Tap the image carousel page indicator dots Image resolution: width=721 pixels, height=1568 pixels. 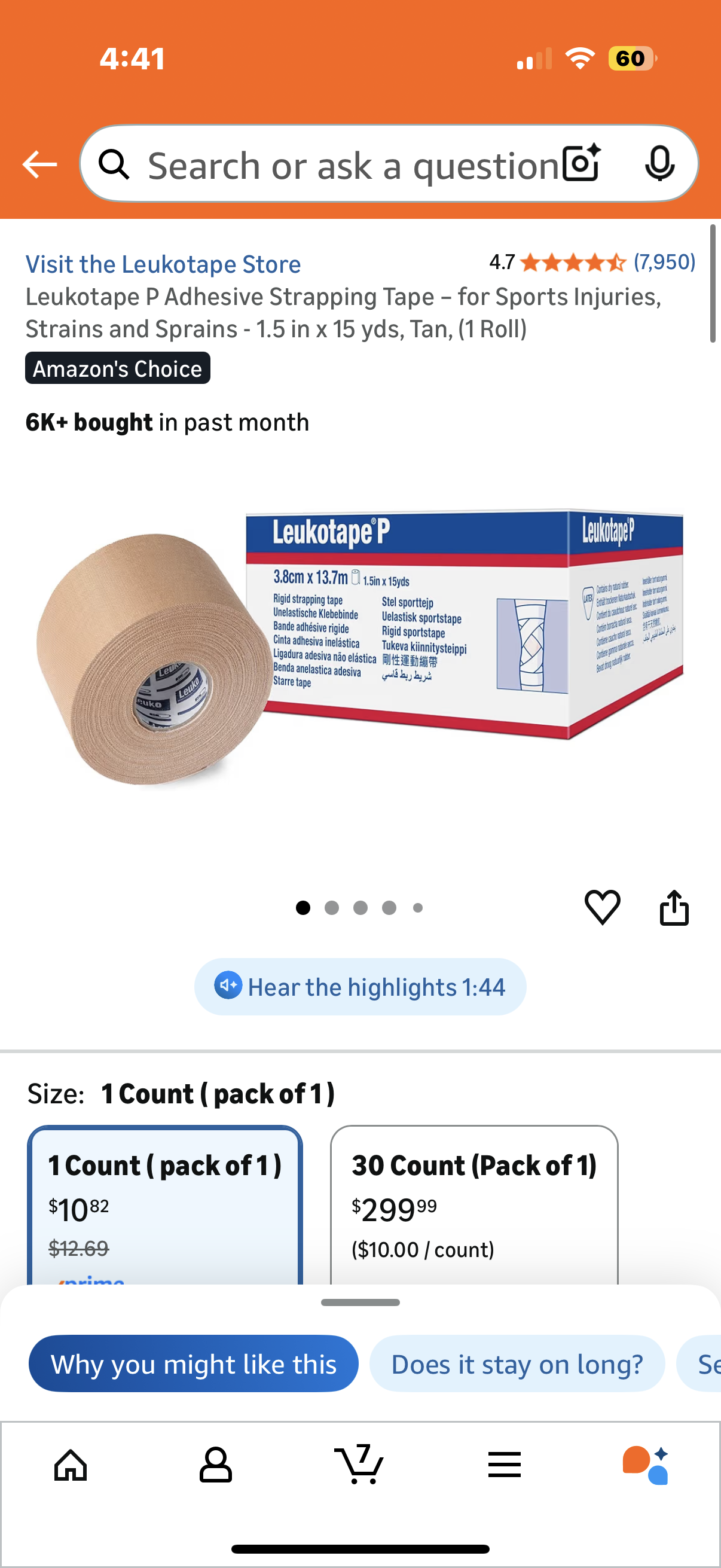[359, 908]
